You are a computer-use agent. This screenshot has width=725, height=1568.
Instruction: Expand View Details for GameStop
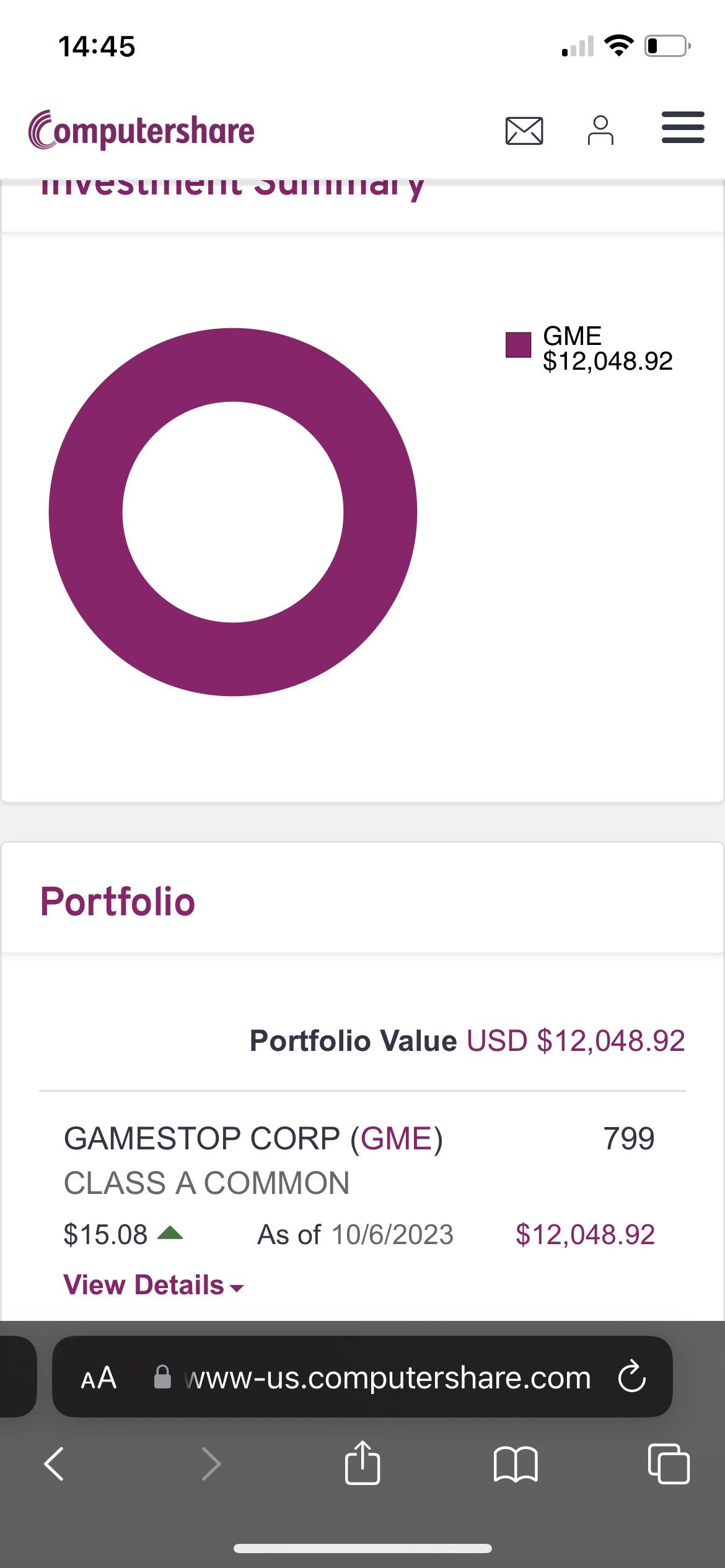(154, 1284)
